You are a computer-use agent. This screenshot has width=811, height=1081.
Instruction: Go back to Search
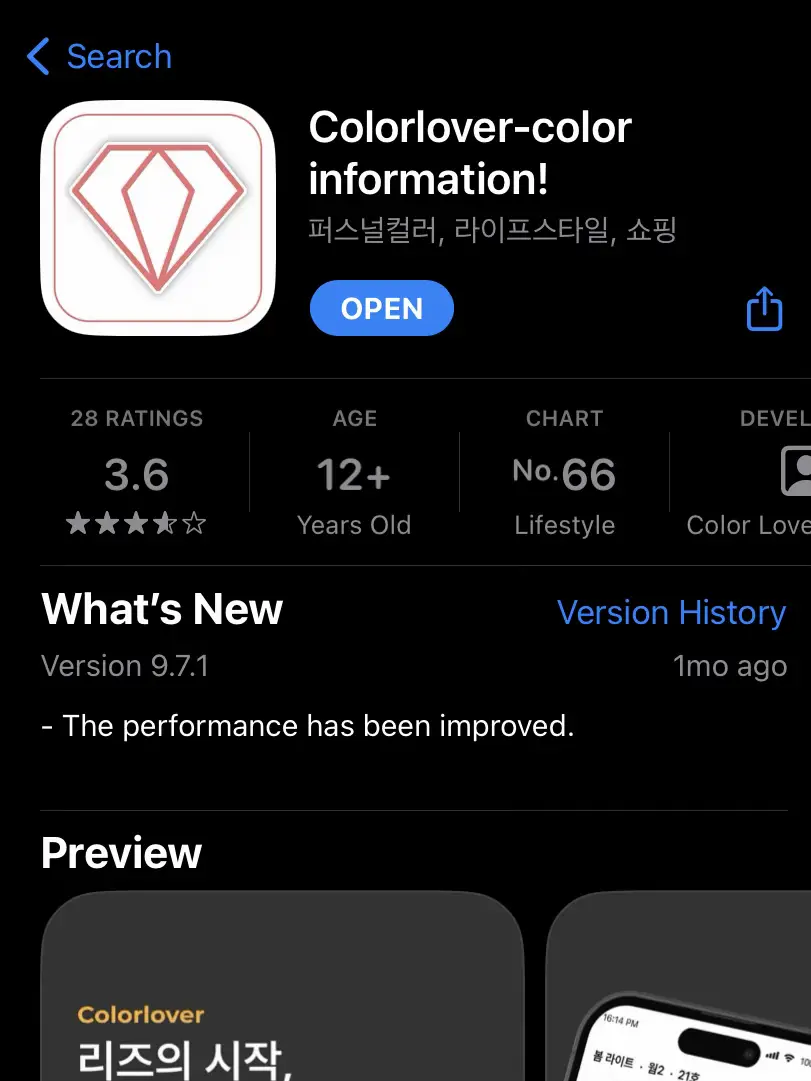[100, 57]
